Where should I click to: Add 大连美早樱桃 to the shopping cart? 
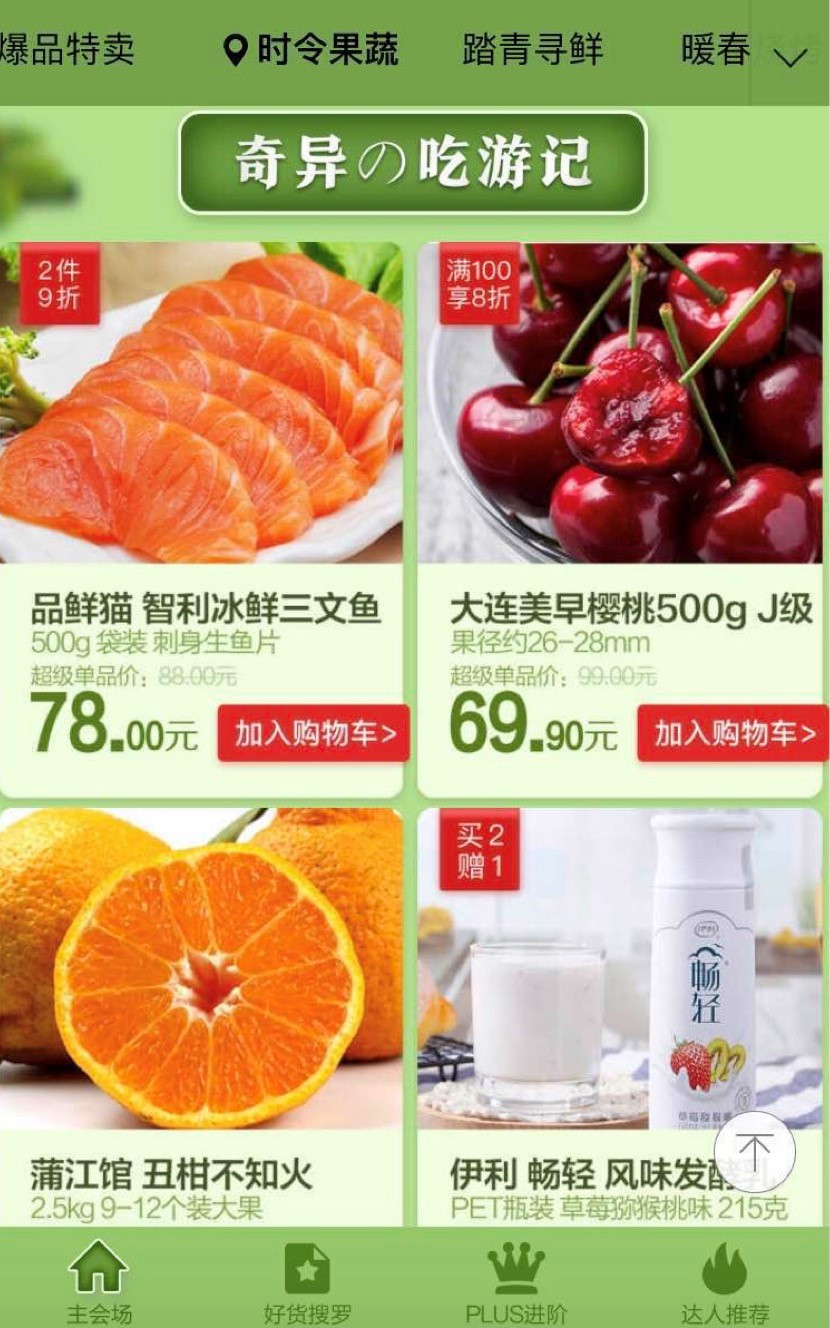pos(733,734)
